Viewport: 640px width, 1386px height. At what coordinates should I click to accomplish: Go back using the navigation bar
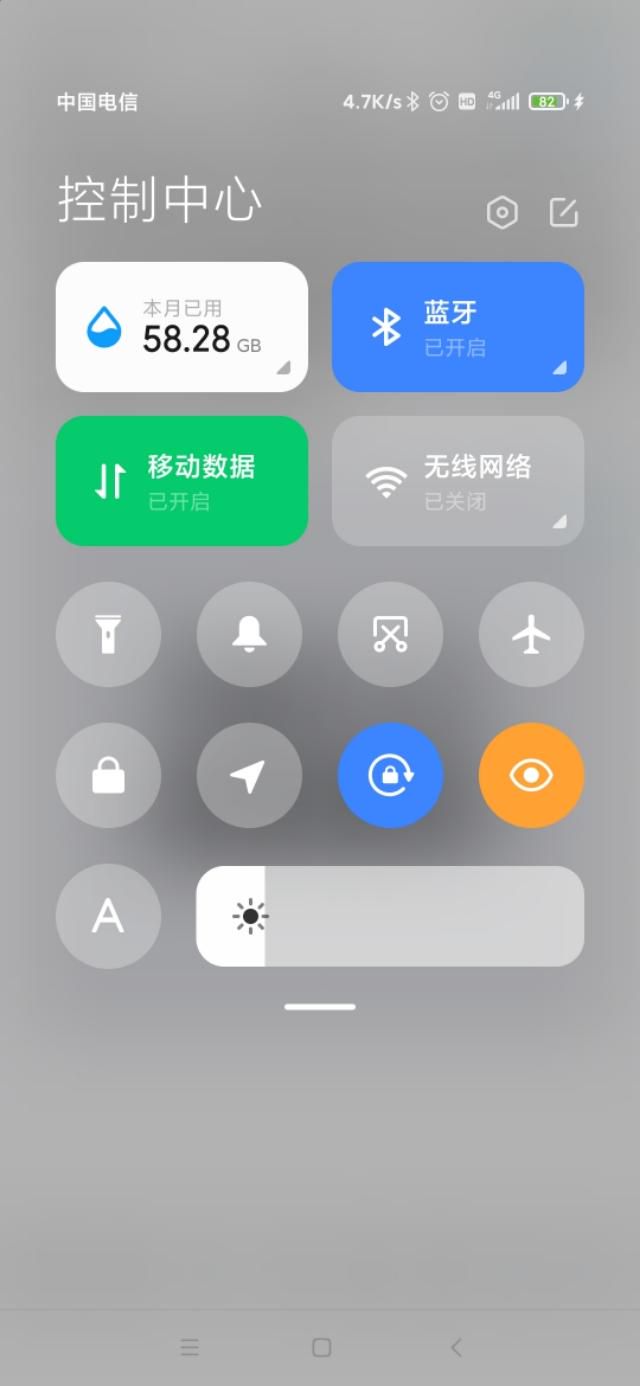tap(456, 1347)
